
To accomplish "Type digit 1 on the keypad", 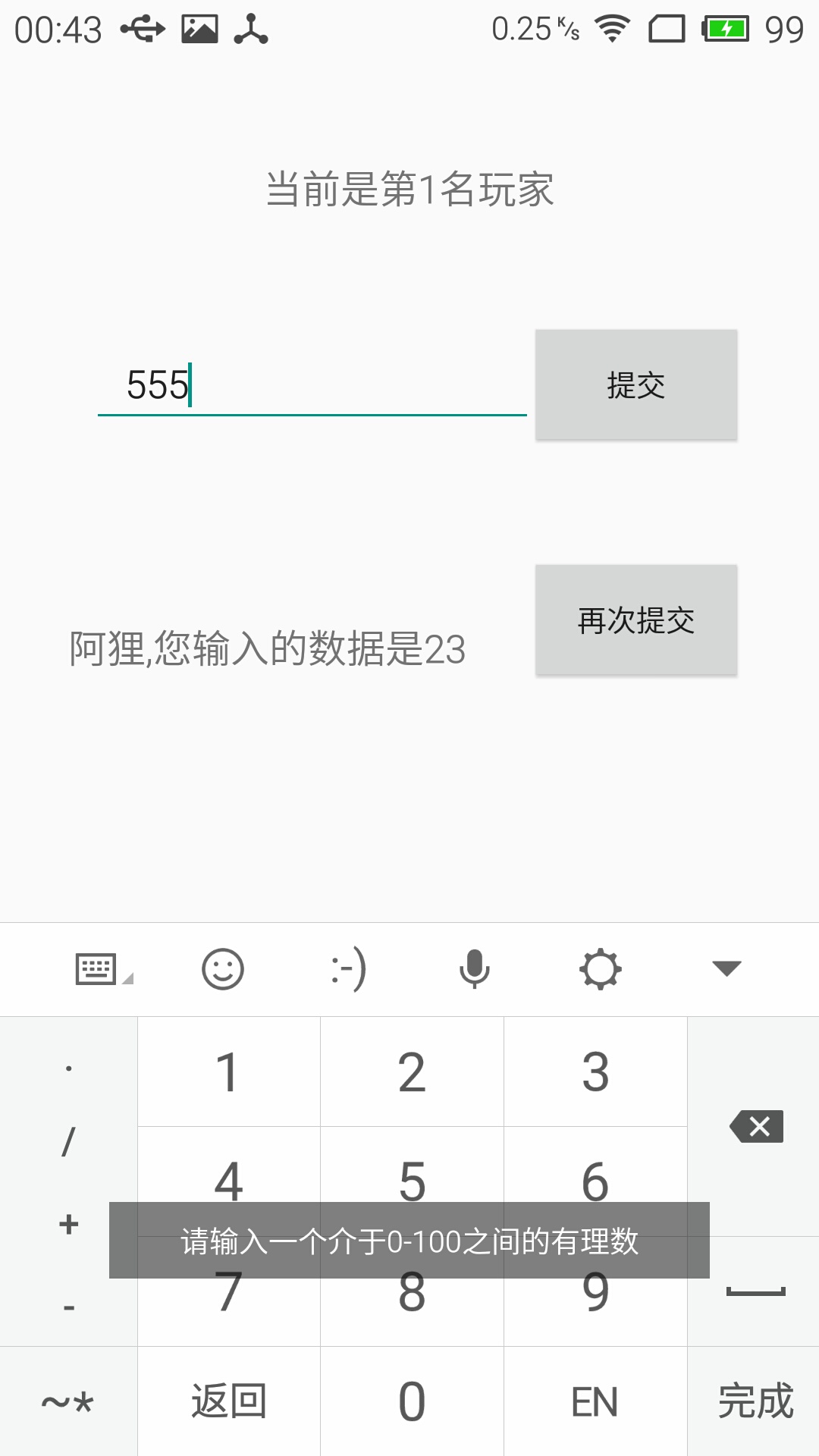I will click(x=227, y=1072).
